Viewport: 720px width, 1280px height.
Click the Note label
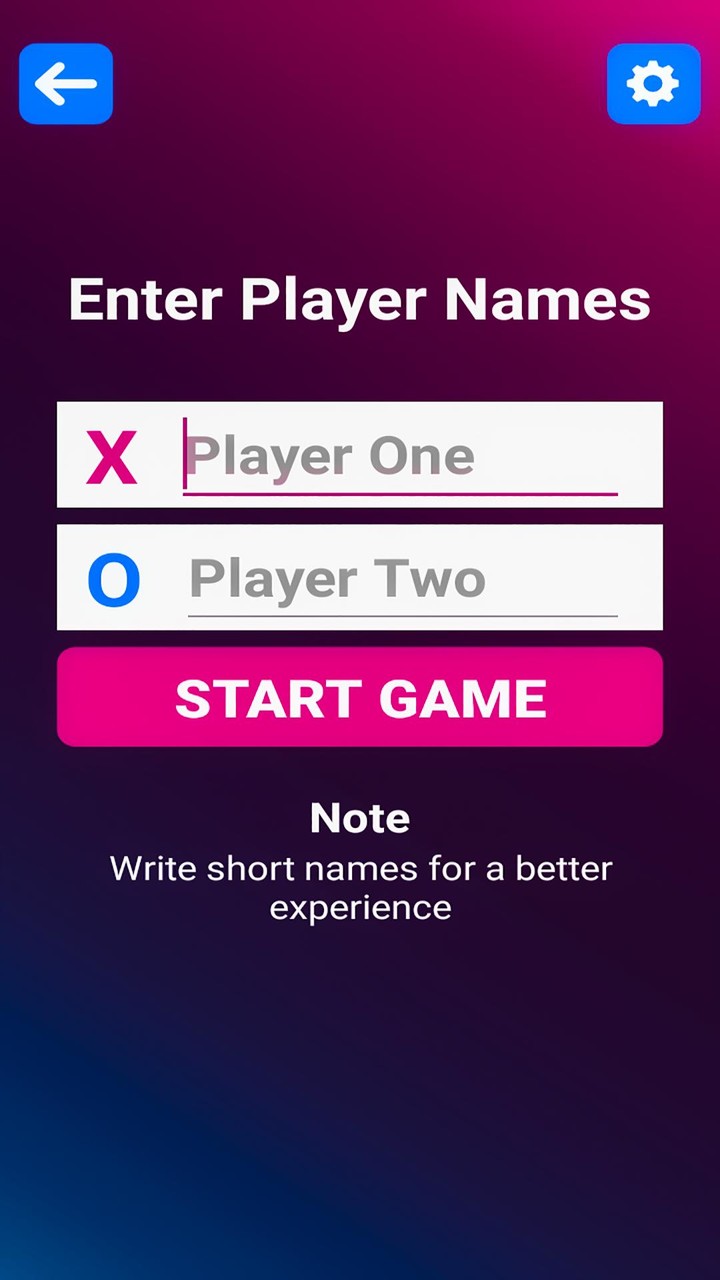(x=360, y=817)
